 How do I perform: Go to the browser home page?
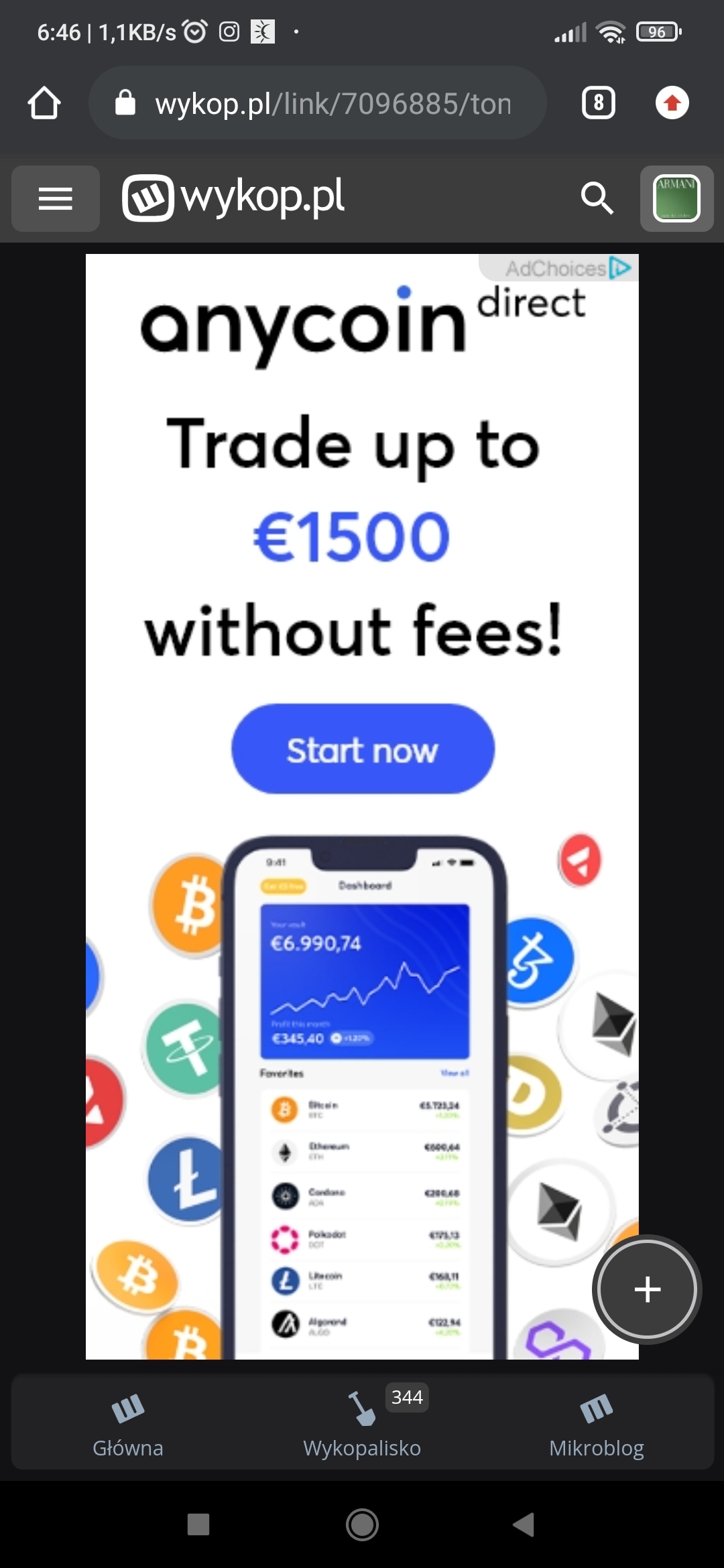[x=44, y=103]
